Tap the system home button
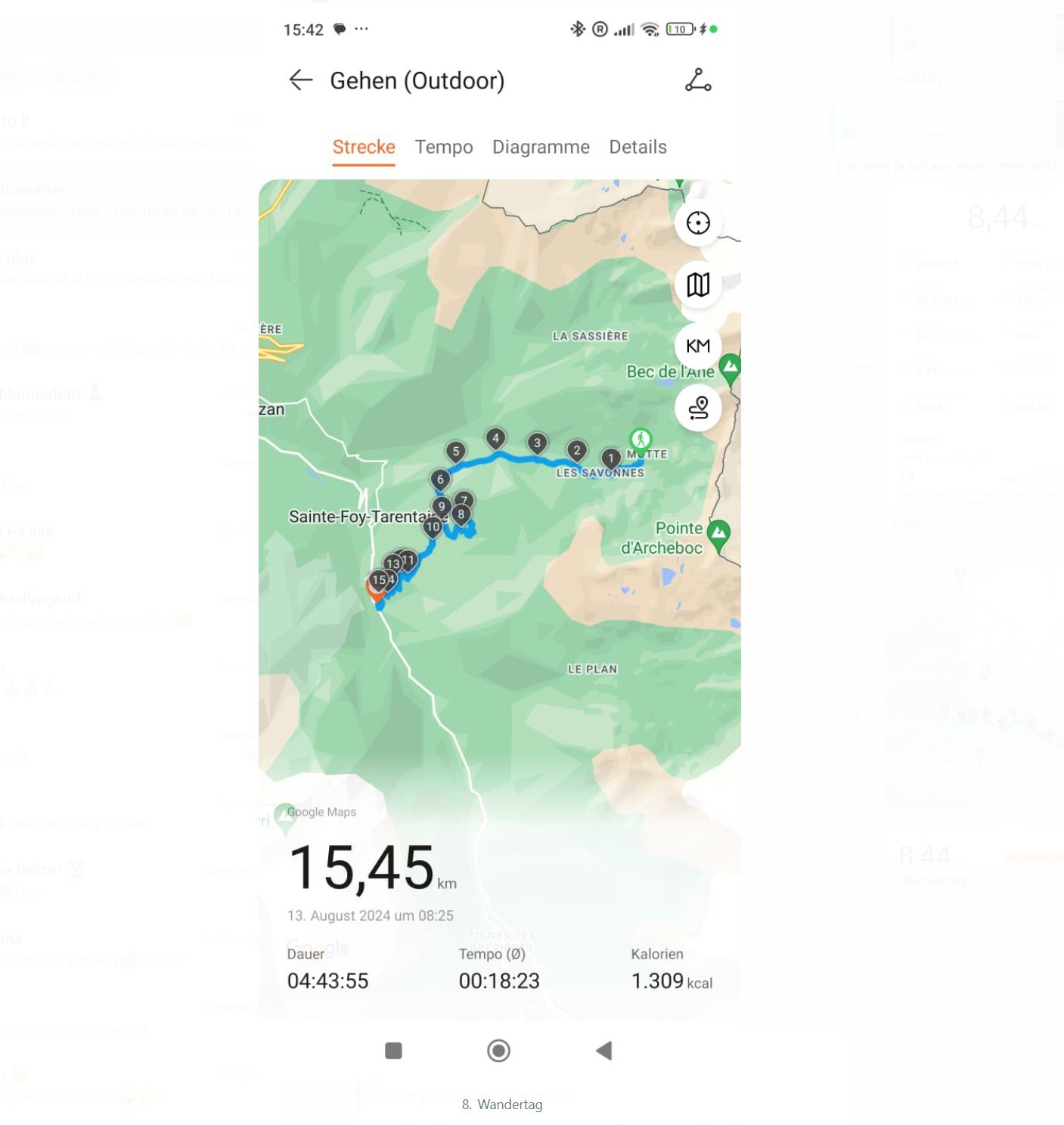 (498, 1050)
